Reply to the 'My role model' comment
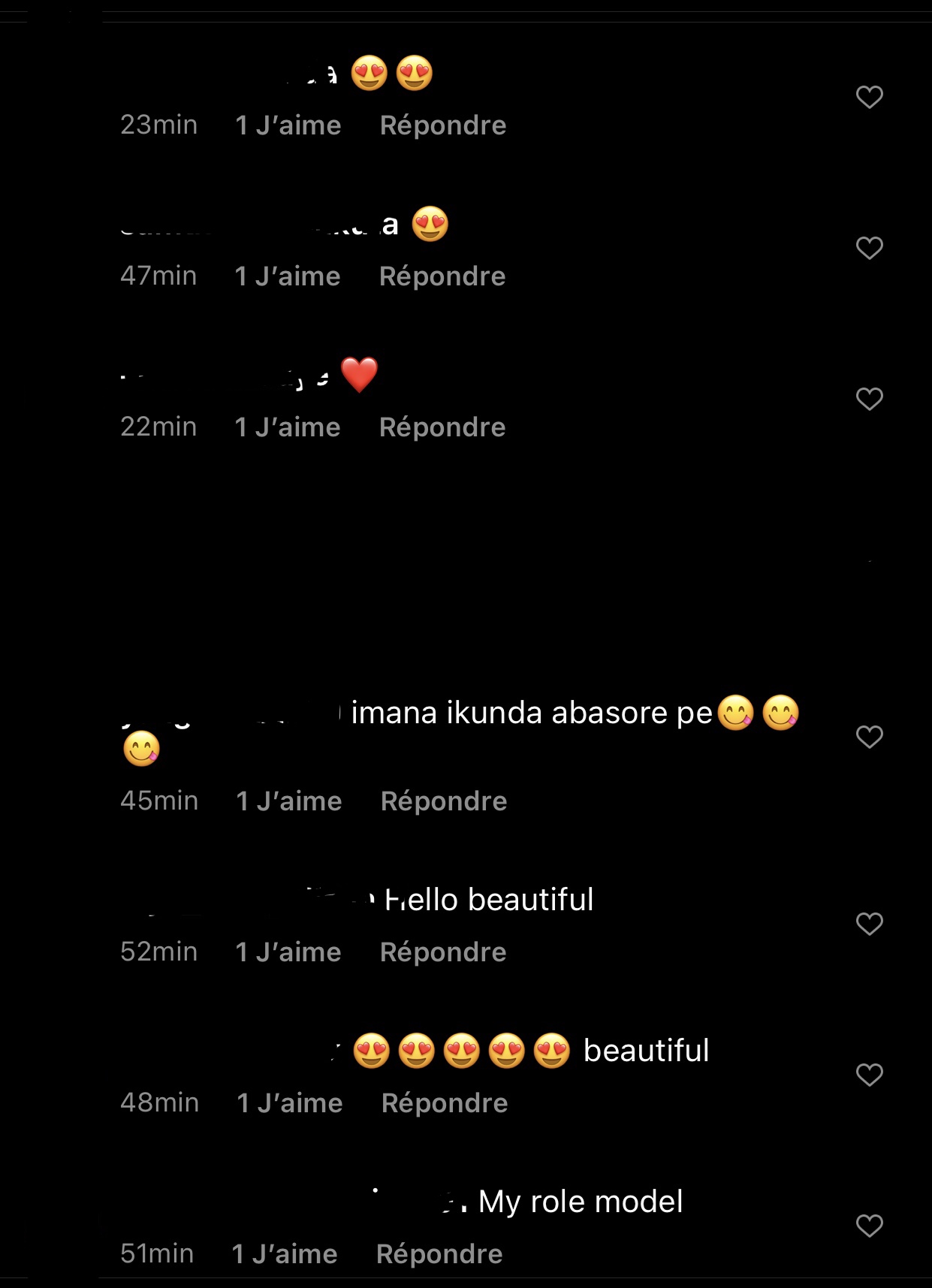 coord(439,1254)
